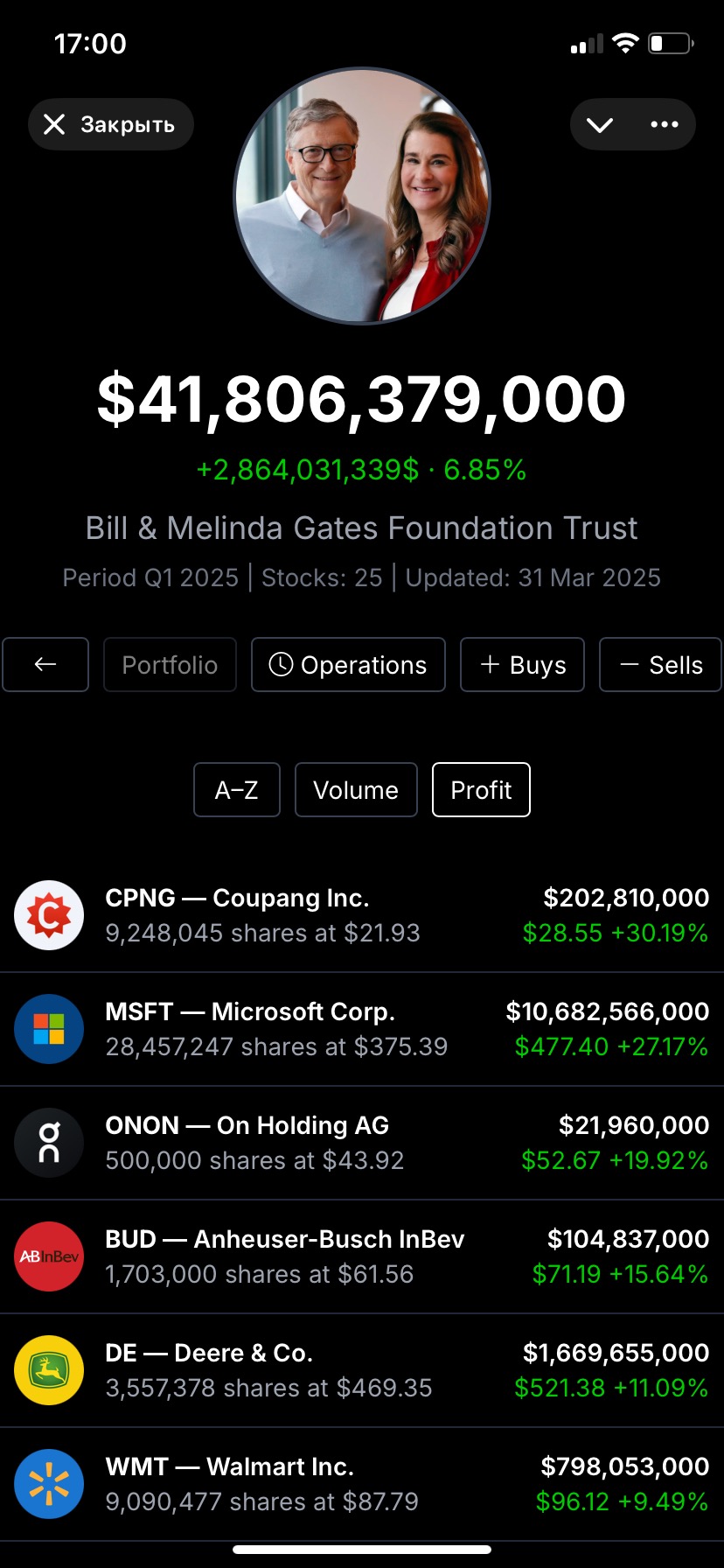Open the Portfolio view
The image size is (724, 1568).
coord(170,665)
